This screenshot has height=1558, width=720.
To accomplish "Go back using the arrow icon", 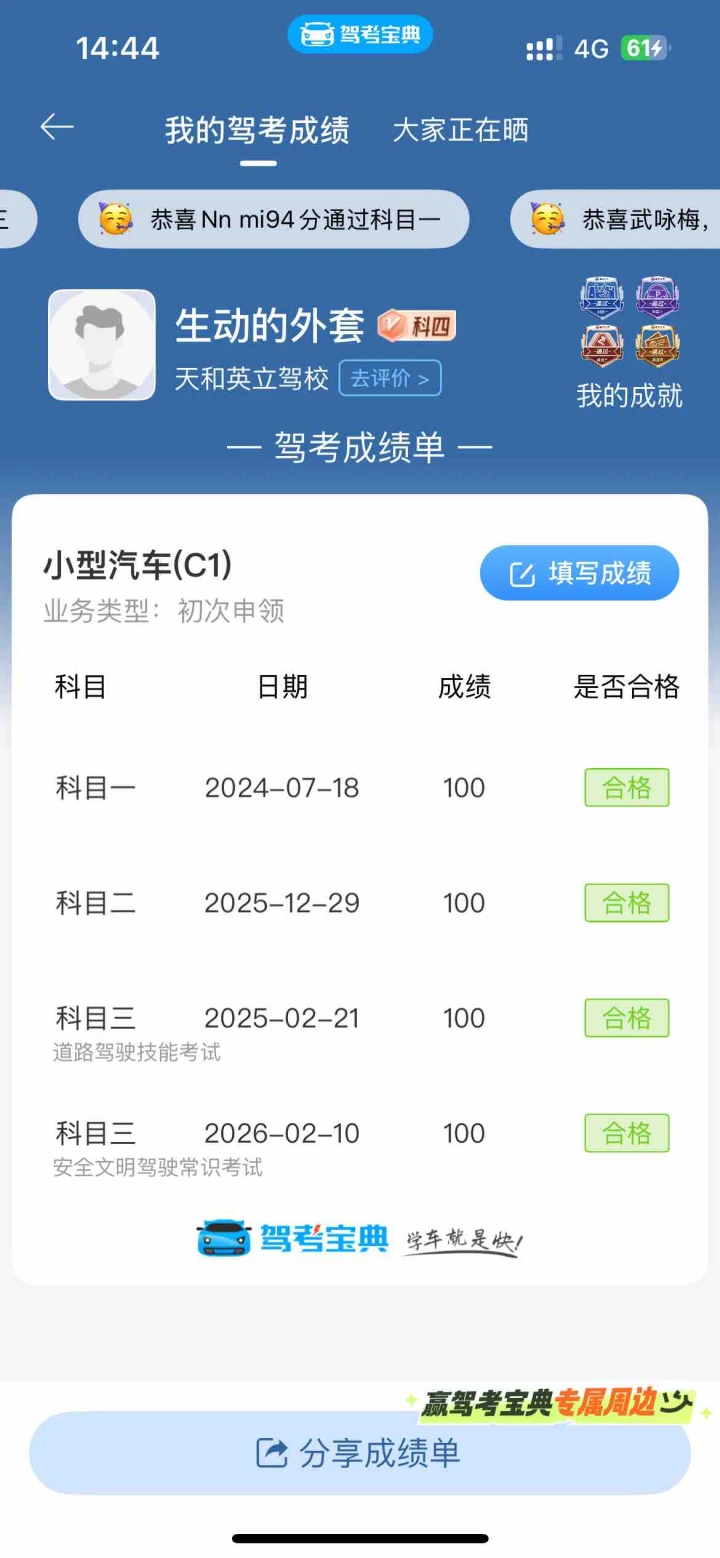I will [57, 128].
